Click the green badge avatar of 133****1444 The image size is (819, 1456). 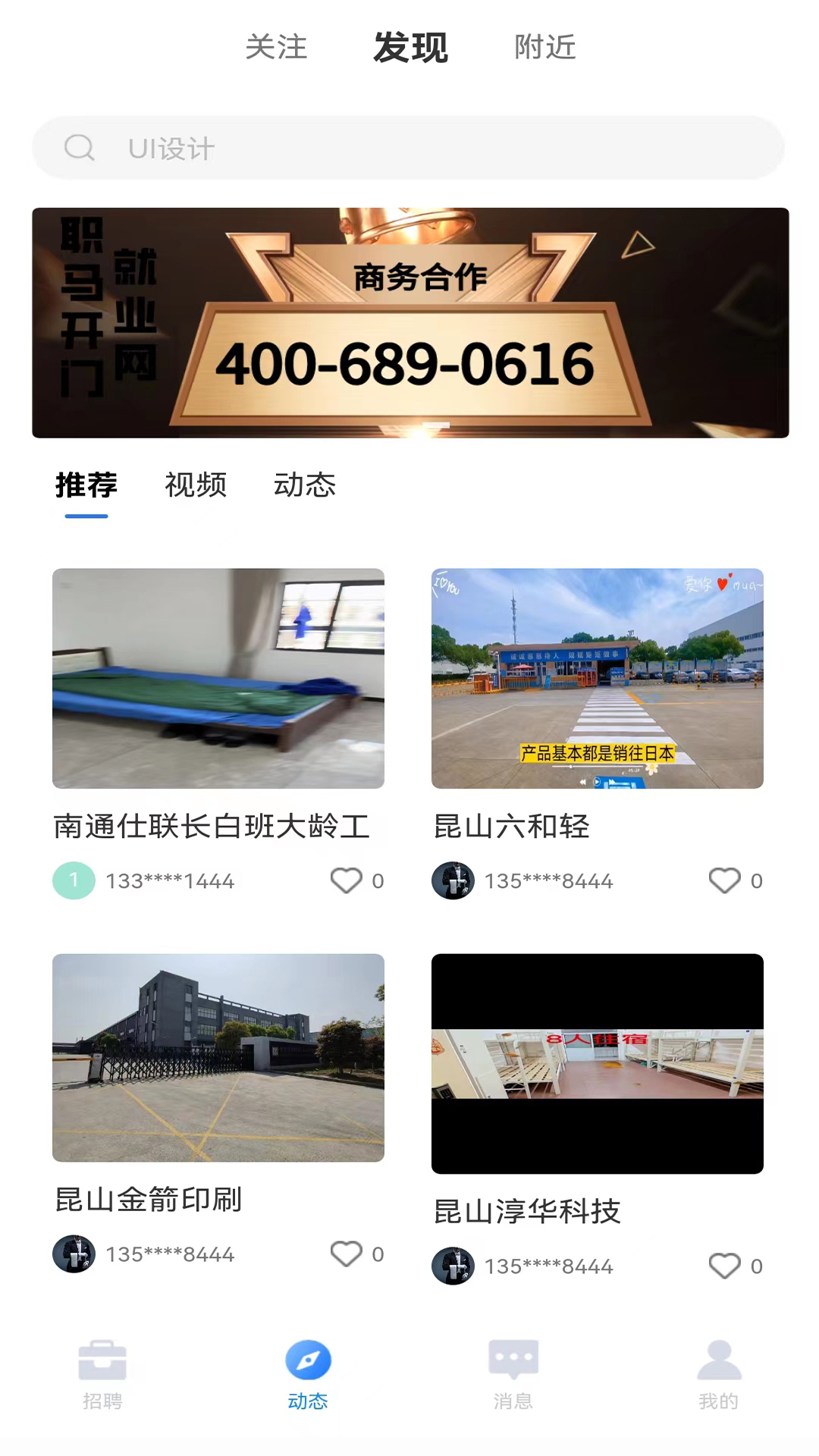pyautogui.click(x=74, y=880)
